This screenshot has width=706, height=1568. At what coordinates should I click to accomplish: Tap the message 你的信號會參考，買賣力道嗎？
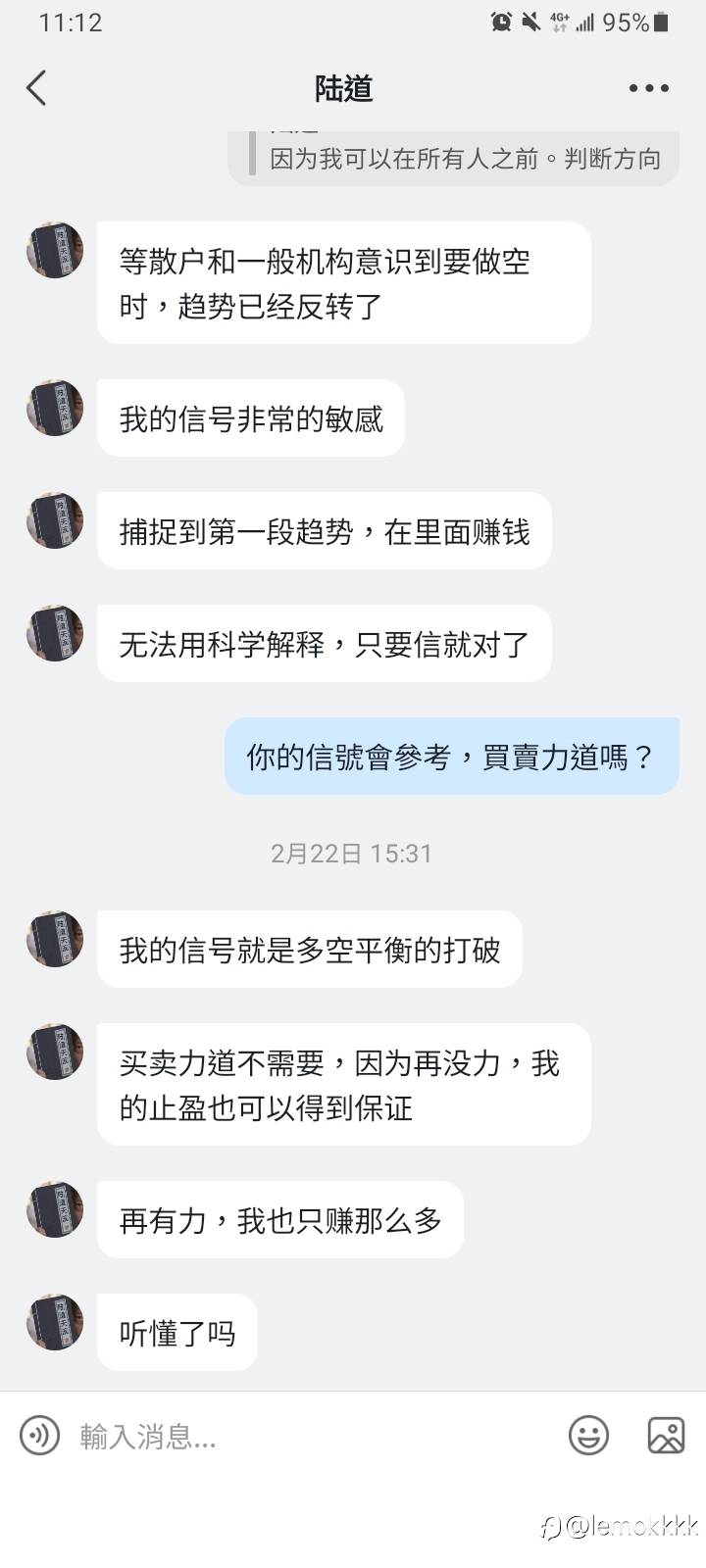[451, 756]
